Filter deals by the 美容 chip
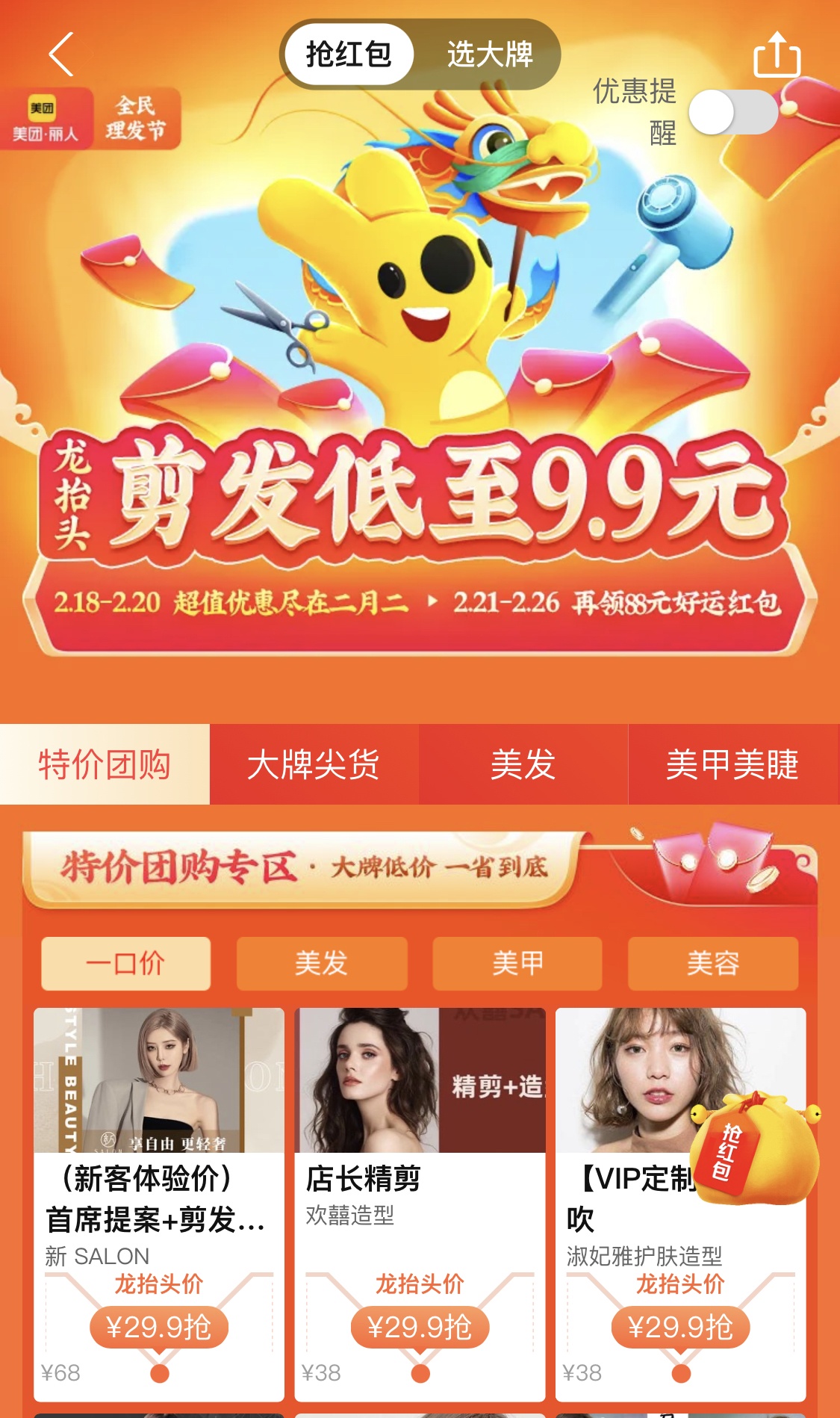Screen dimensions: 840x1418 coord(713,963)
